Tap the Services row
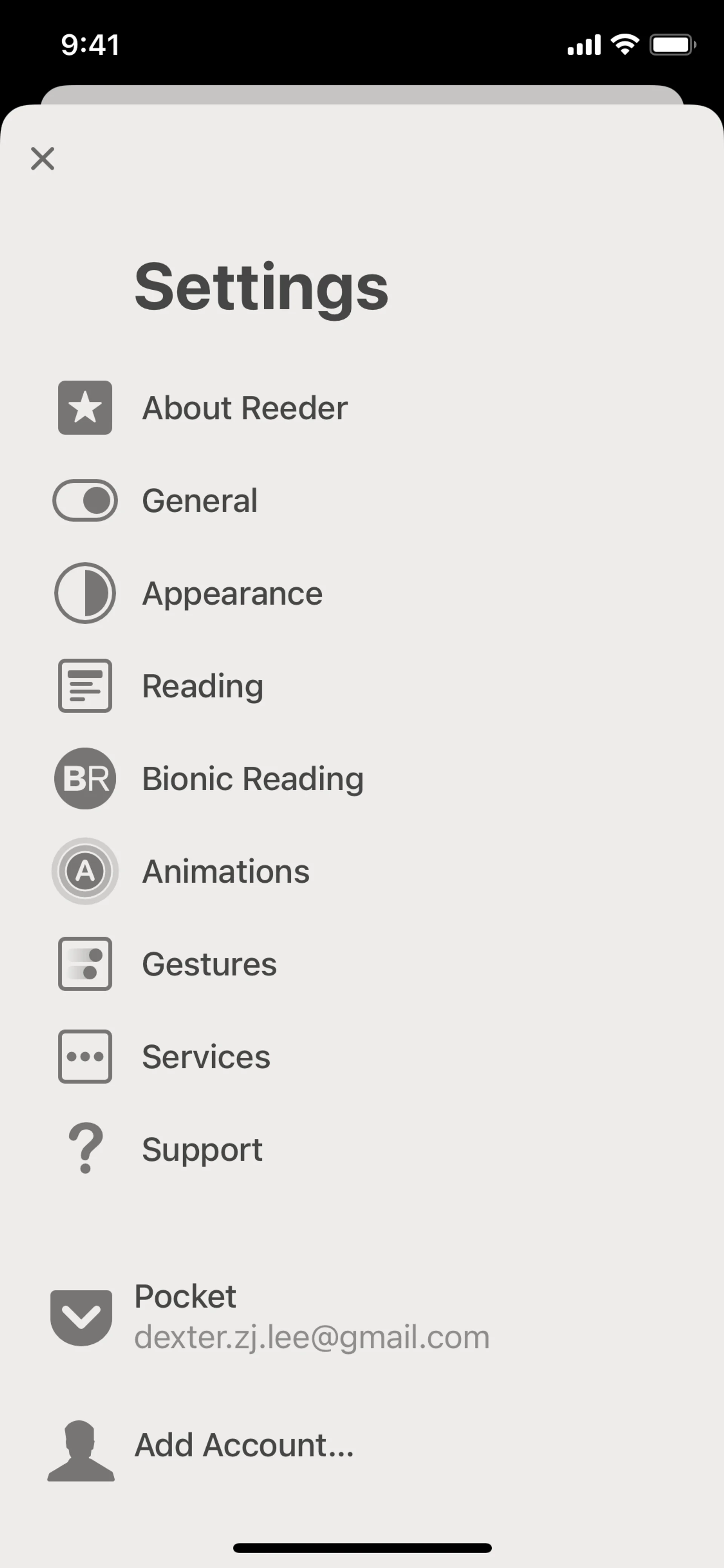This screenshot has height=1568, width=724. [x=206, y=1057]
